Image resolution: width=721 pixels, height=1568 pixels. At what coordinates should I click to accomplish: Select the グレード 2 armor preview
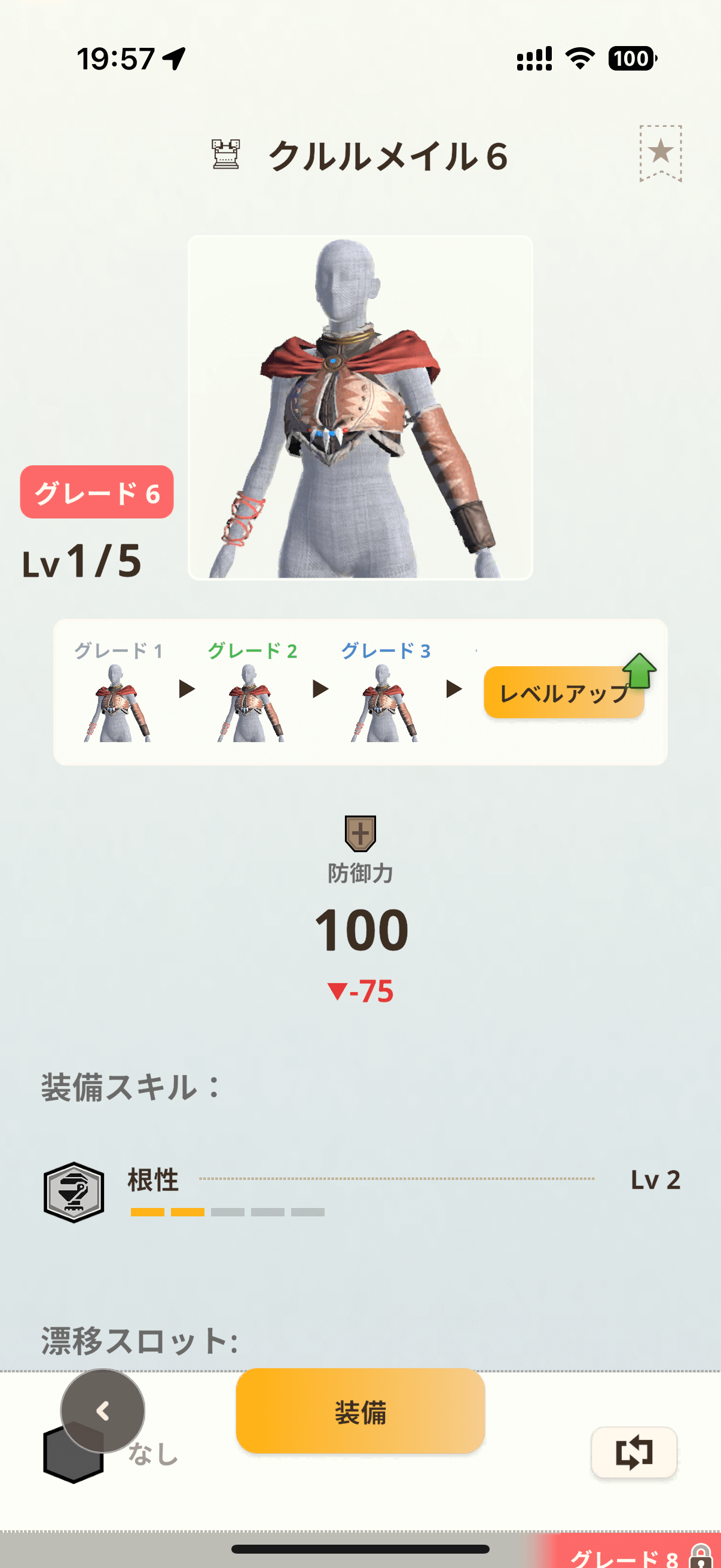pos(251,702)
